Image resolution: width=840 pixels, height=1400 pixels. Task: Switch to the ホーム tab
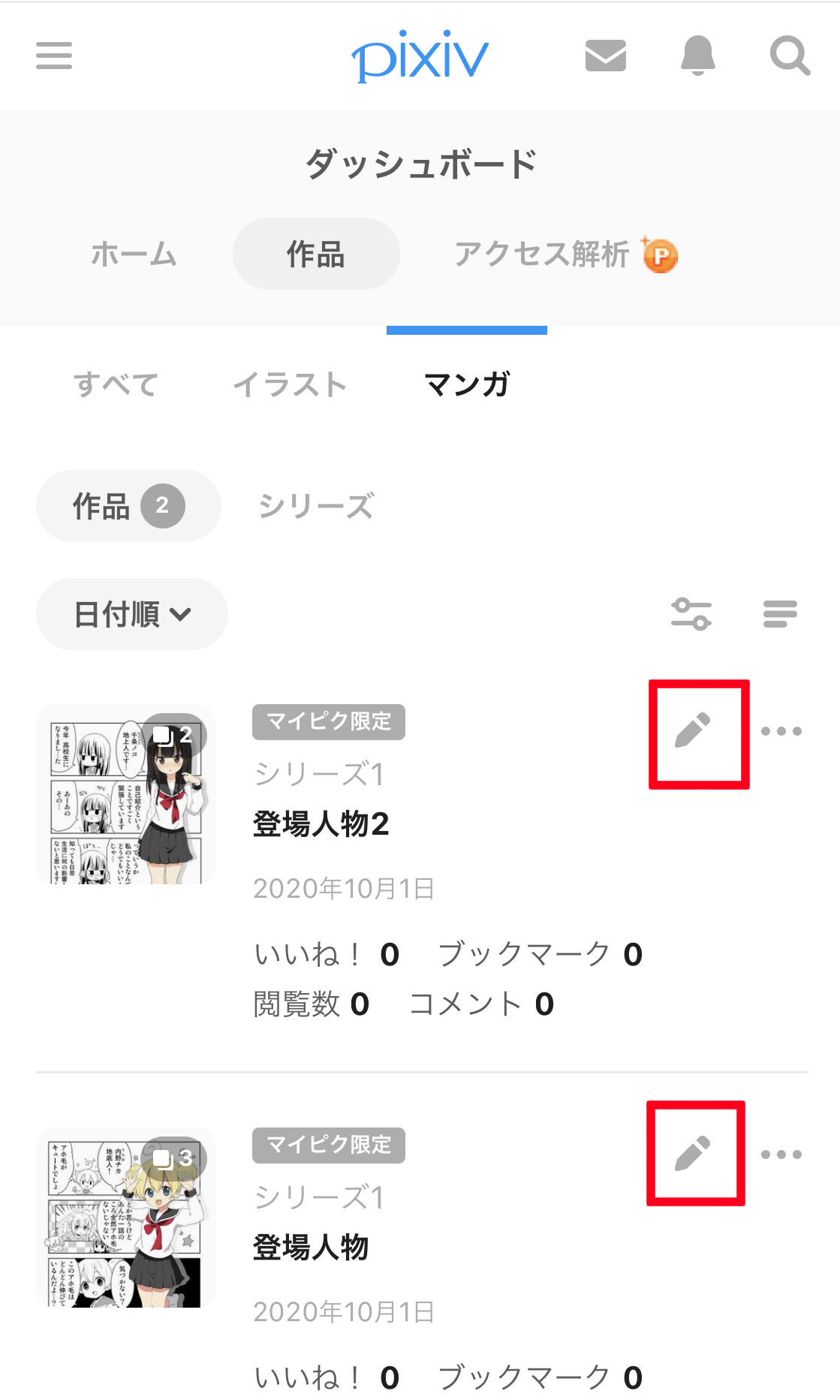134,254
